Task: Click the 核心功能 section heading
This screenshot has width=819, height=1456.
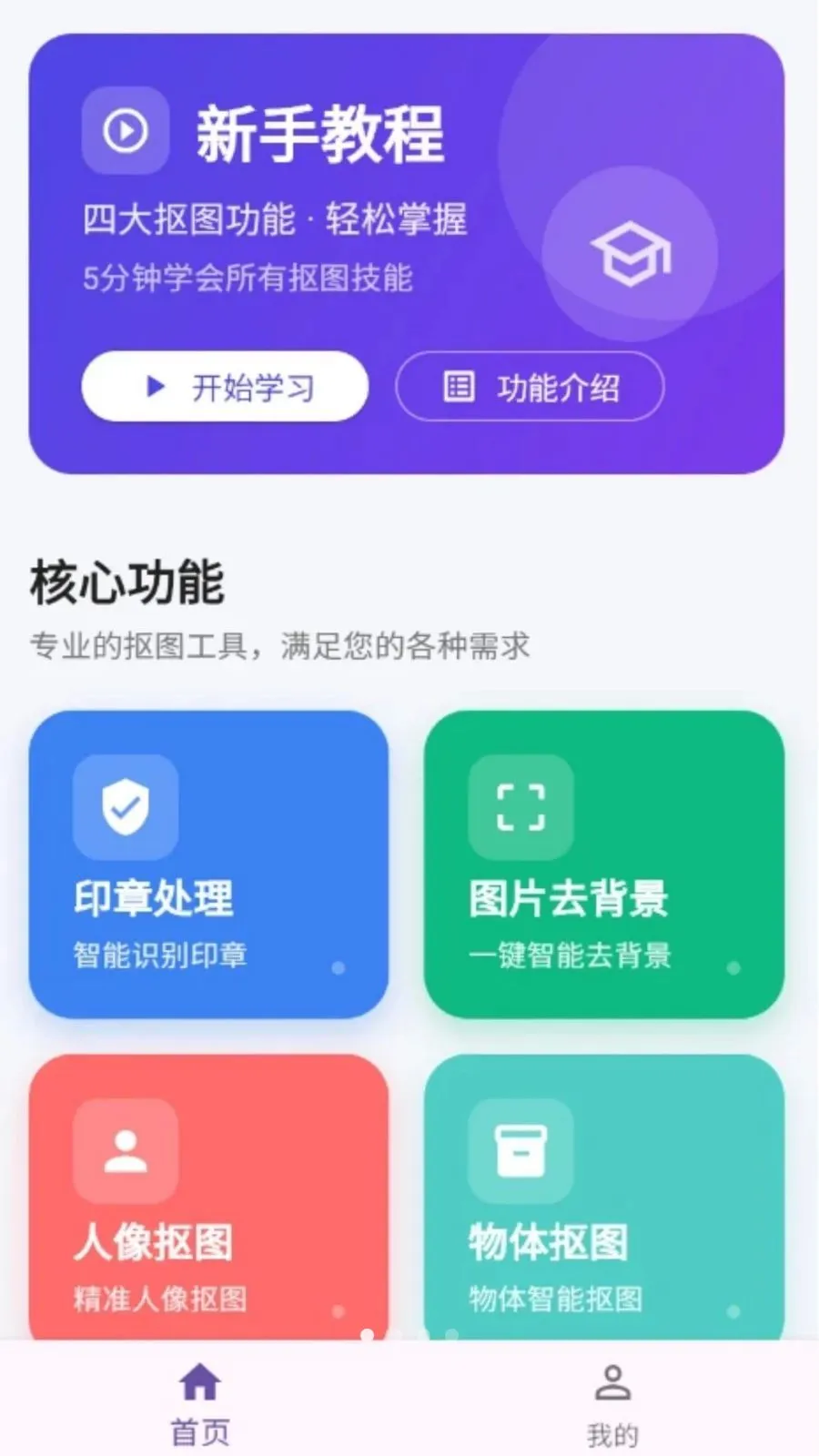Action: (x=129, y=582)
